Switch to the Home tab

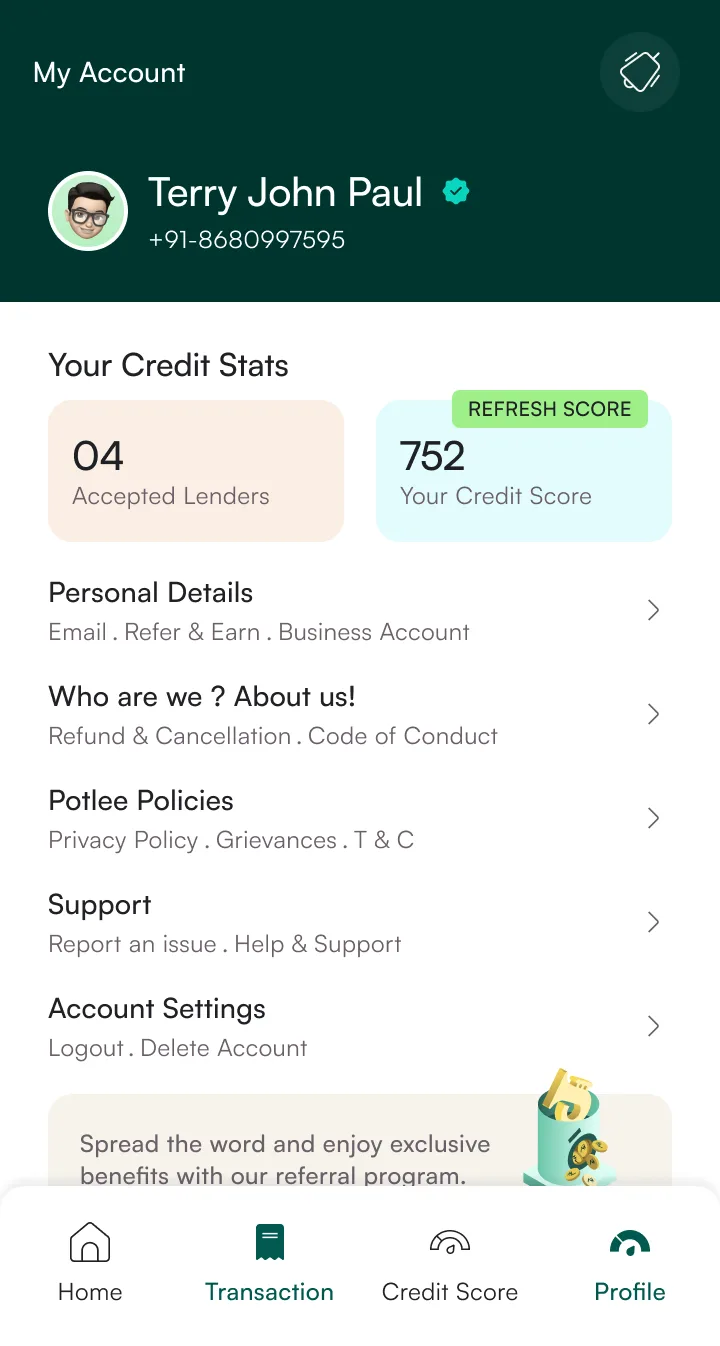coord(90,1264)
